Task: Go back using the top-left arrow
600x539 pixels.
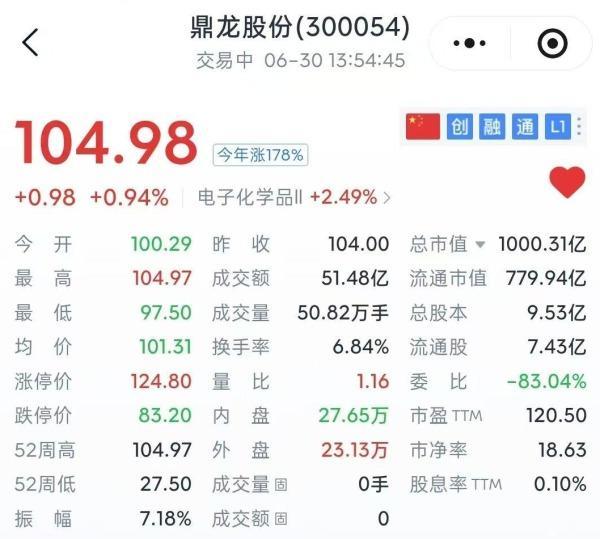Action: (x=30, y=42)
